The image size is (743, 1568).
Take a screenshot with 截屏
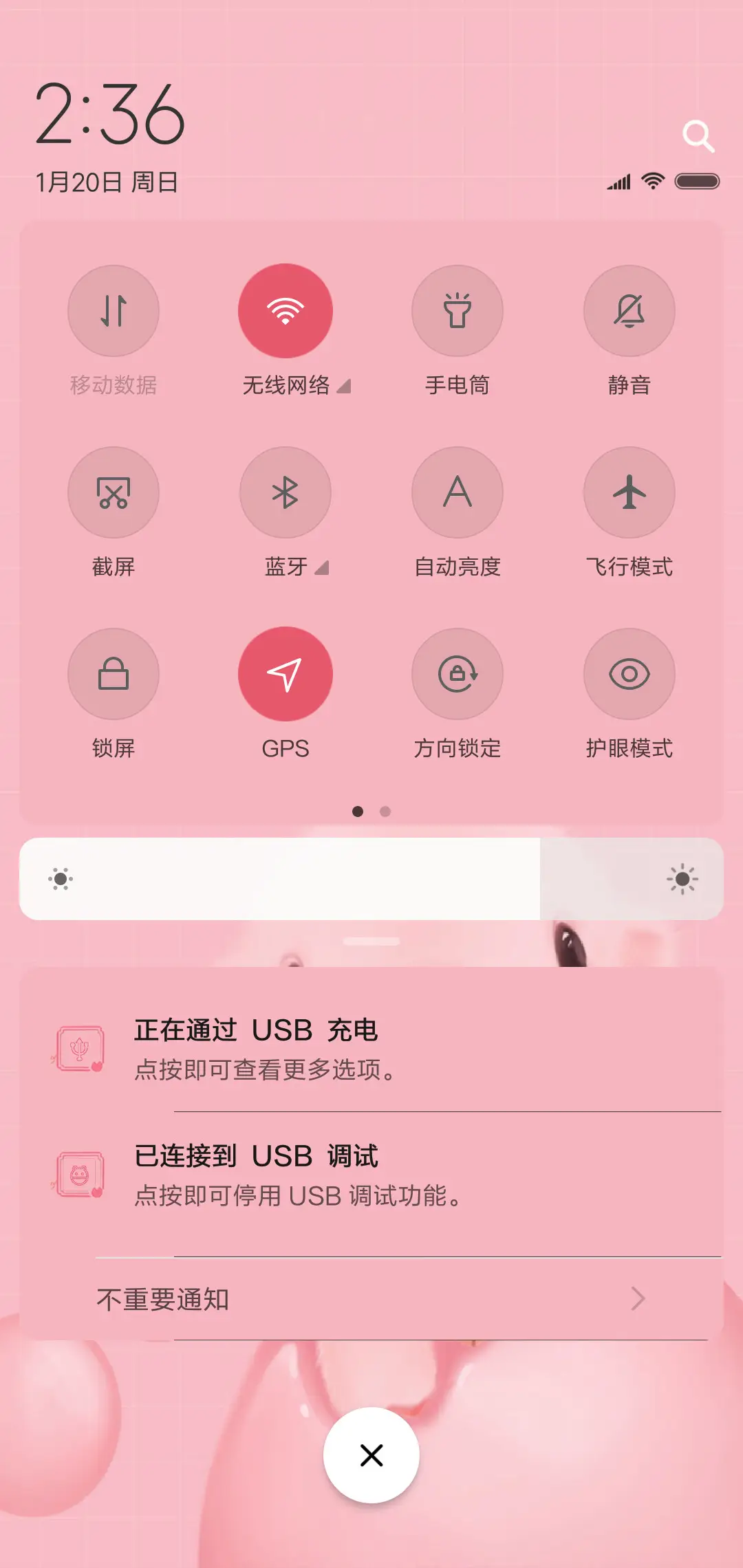(114, 492)
